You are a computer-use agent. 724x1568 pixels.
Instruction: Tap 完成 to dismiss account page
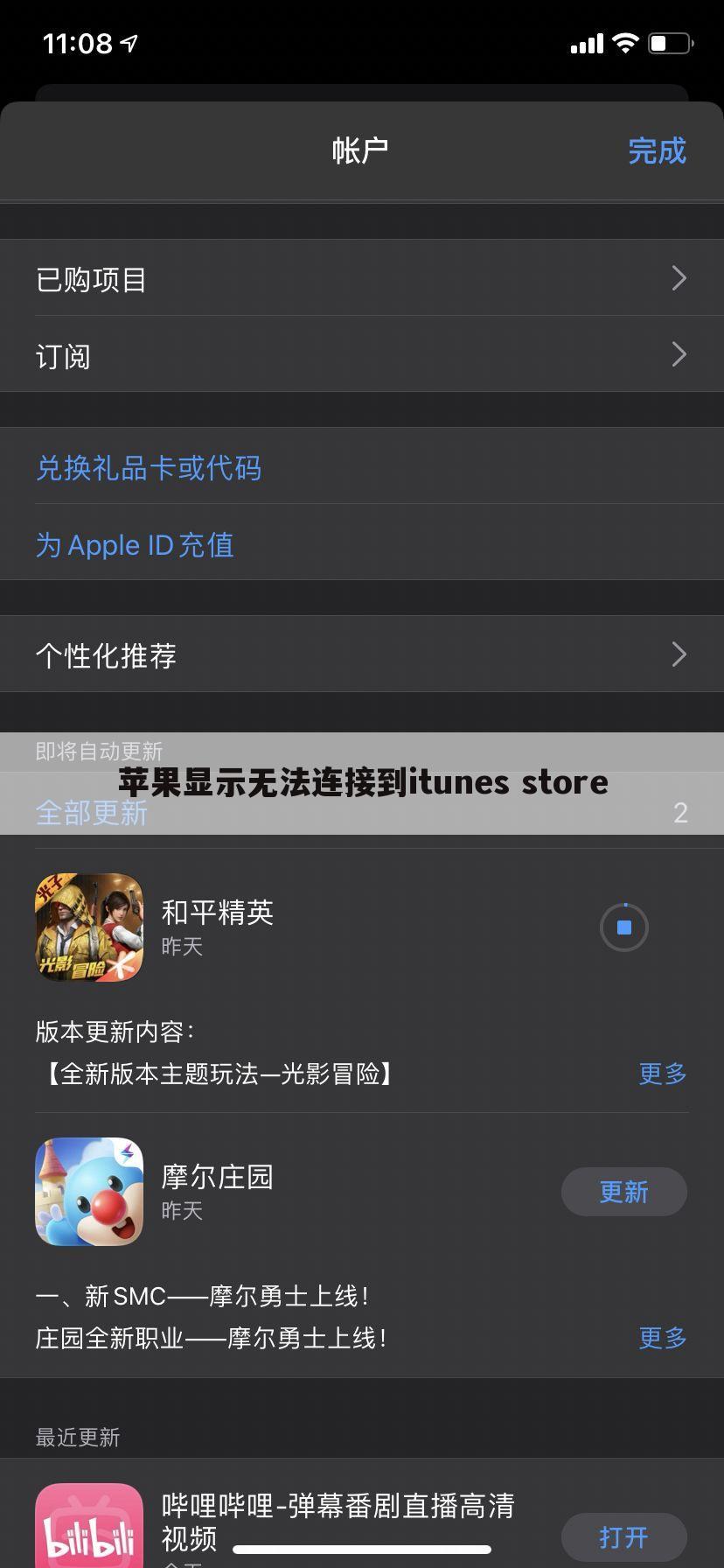[x=657, y=150]
